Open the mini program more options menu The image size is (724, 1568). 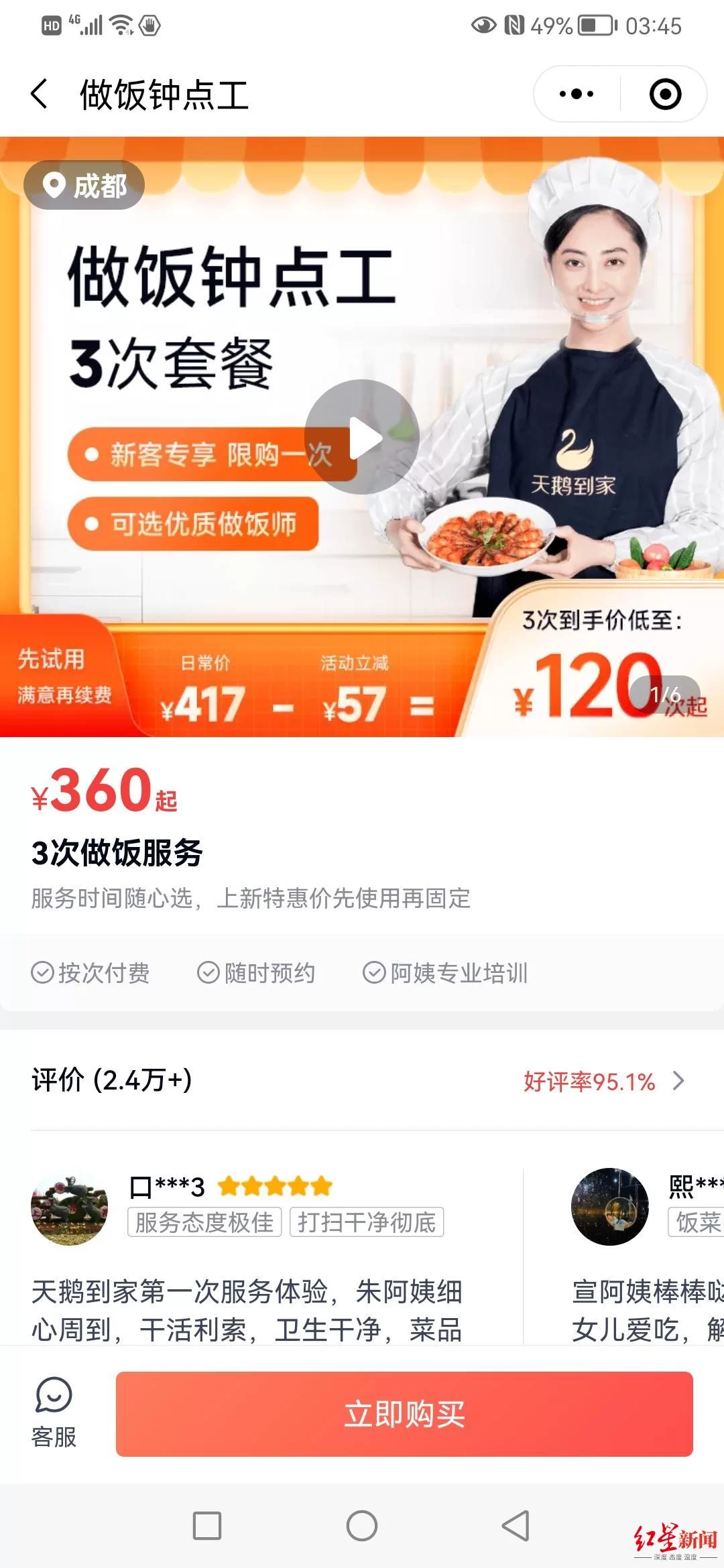pos(577,94)
